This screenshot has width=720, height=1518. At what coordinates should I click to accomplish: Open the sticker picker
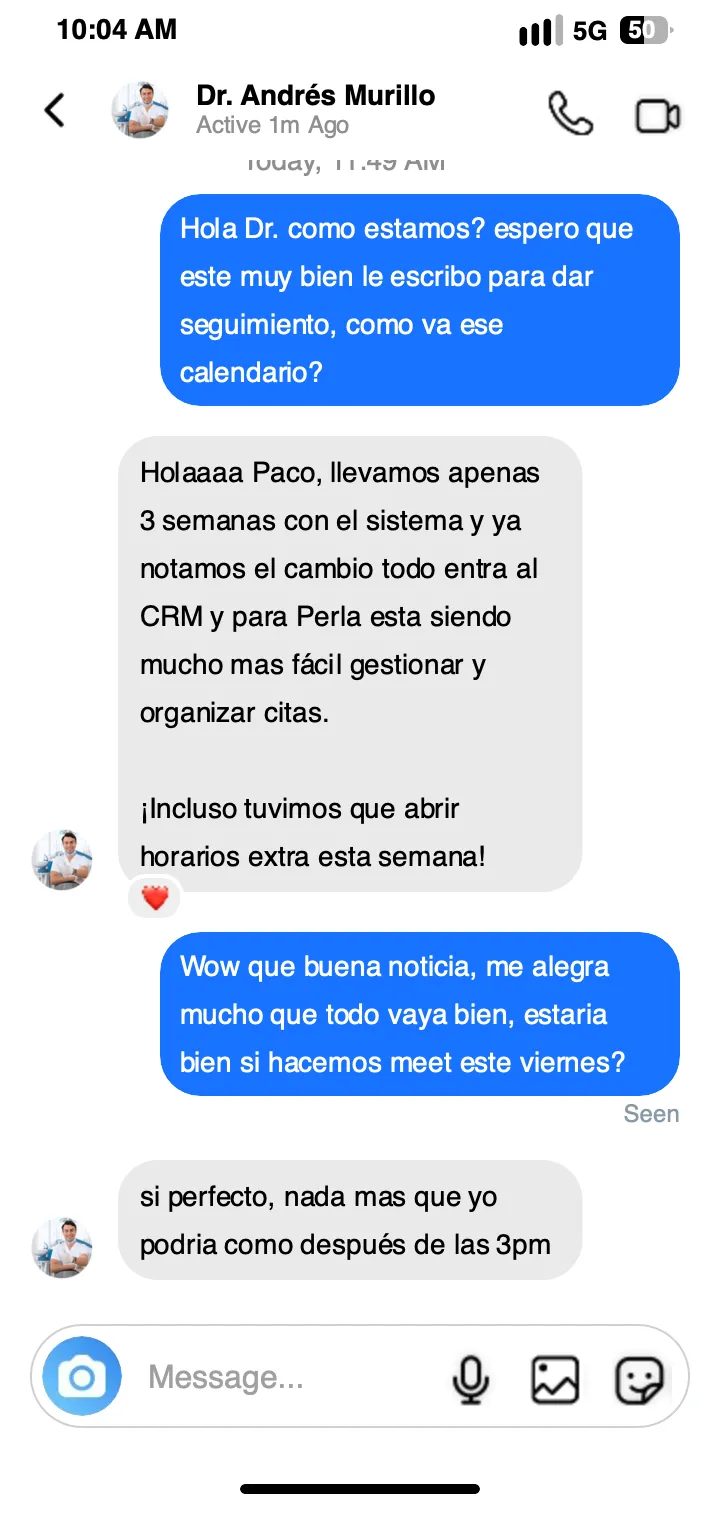coord(638,1380)
